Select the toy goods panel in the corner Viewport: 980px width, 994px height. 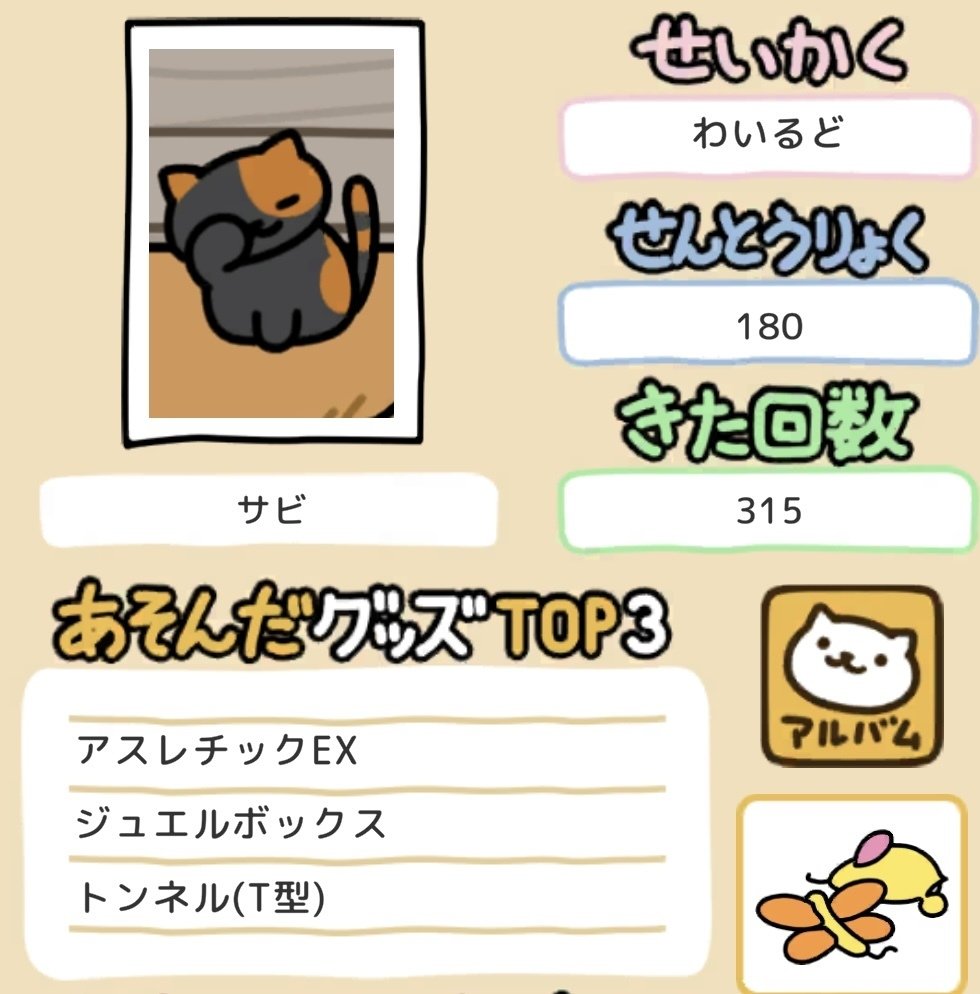tap(855, 890)
